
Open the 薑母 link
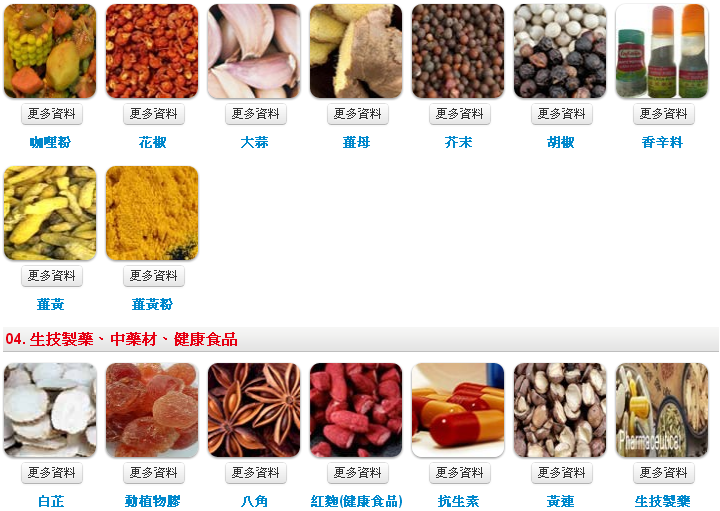pos(356,142)
